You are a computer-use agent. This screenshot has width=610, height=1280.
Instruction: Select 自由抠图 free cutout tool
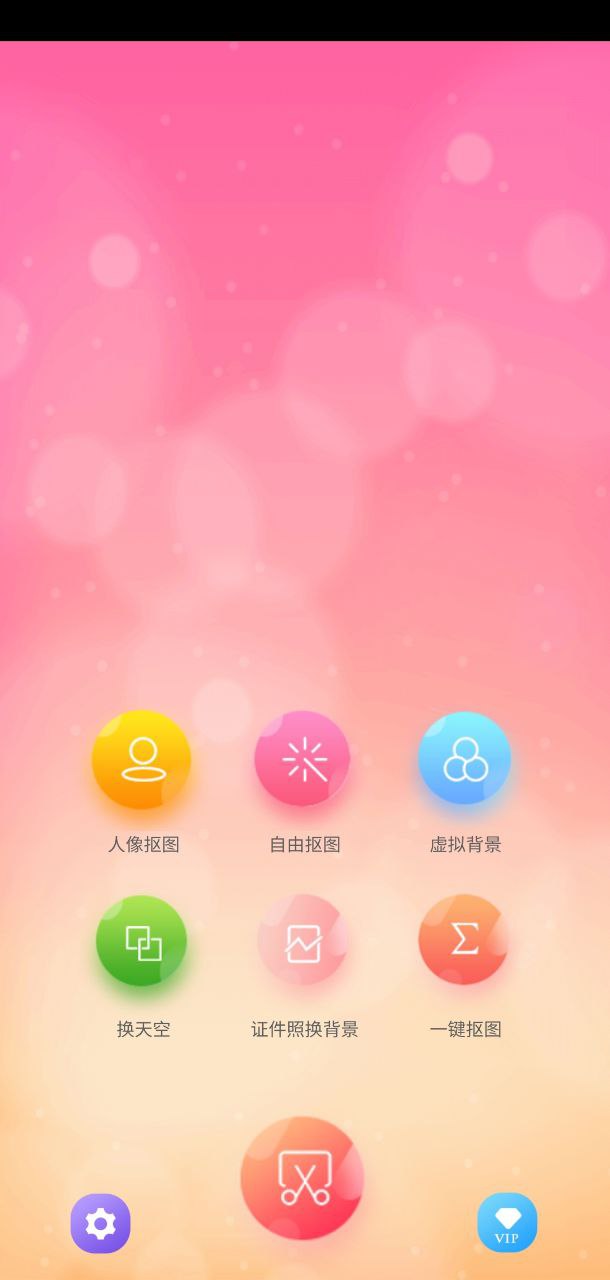pyautogui.click(x=303, y=760)
